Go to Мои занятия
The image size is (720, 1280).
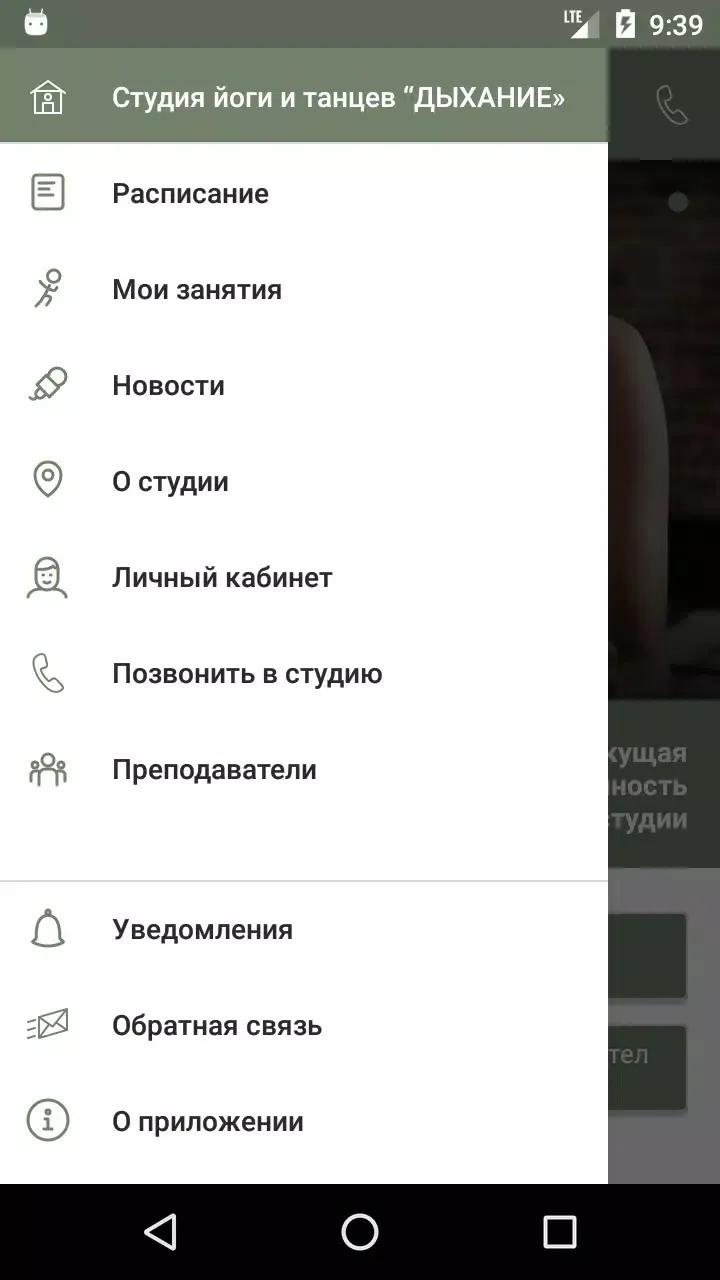[x=304, y=289]
